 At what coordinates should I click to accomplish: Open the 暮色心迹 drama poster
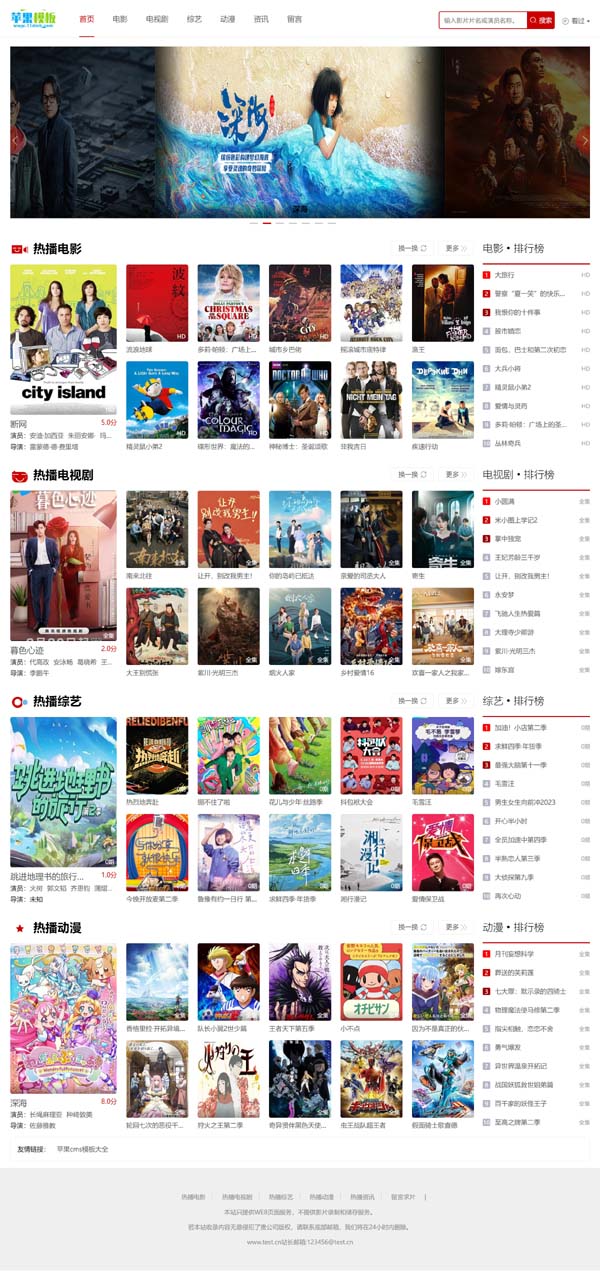point(63,565)
